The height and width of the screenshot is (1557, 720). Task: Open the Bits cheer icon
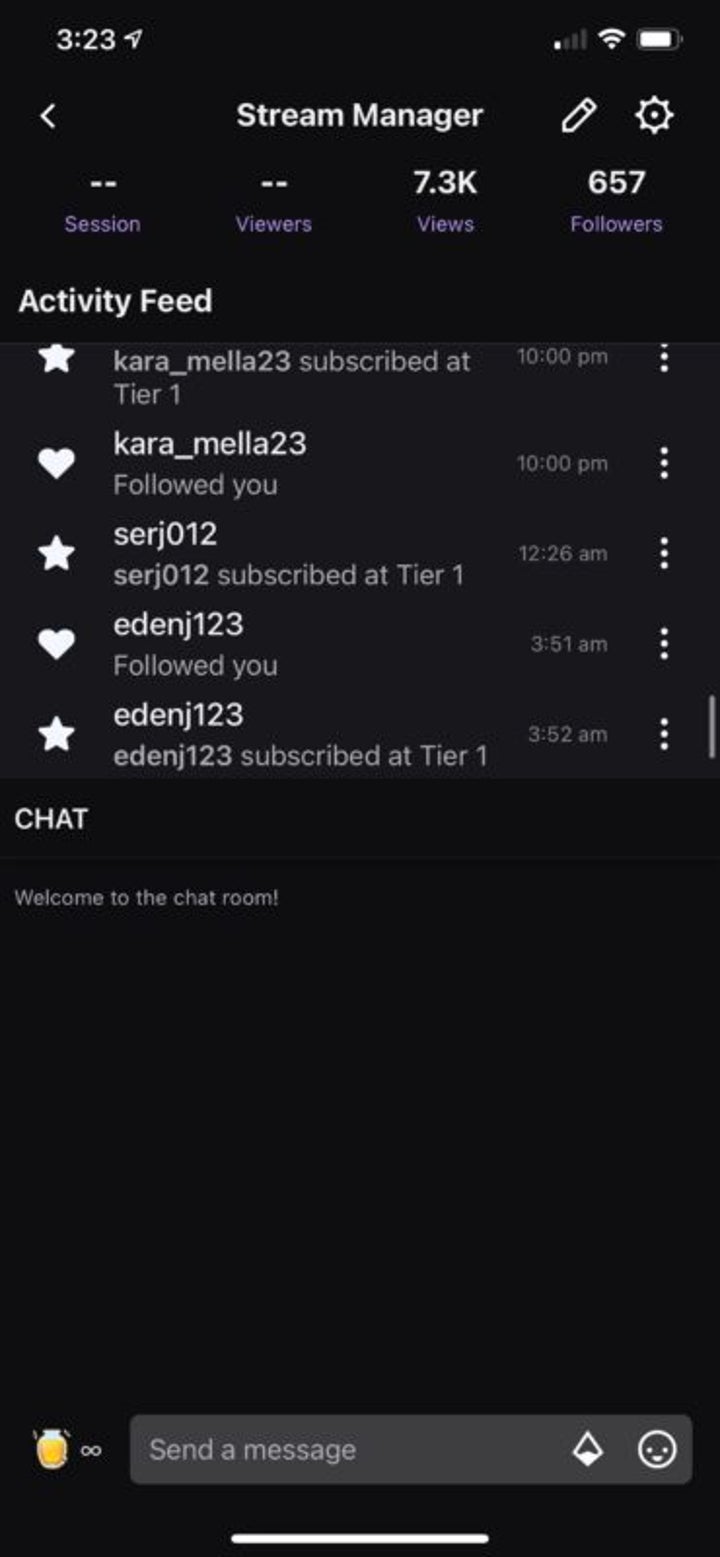(x=587, y=1449)
